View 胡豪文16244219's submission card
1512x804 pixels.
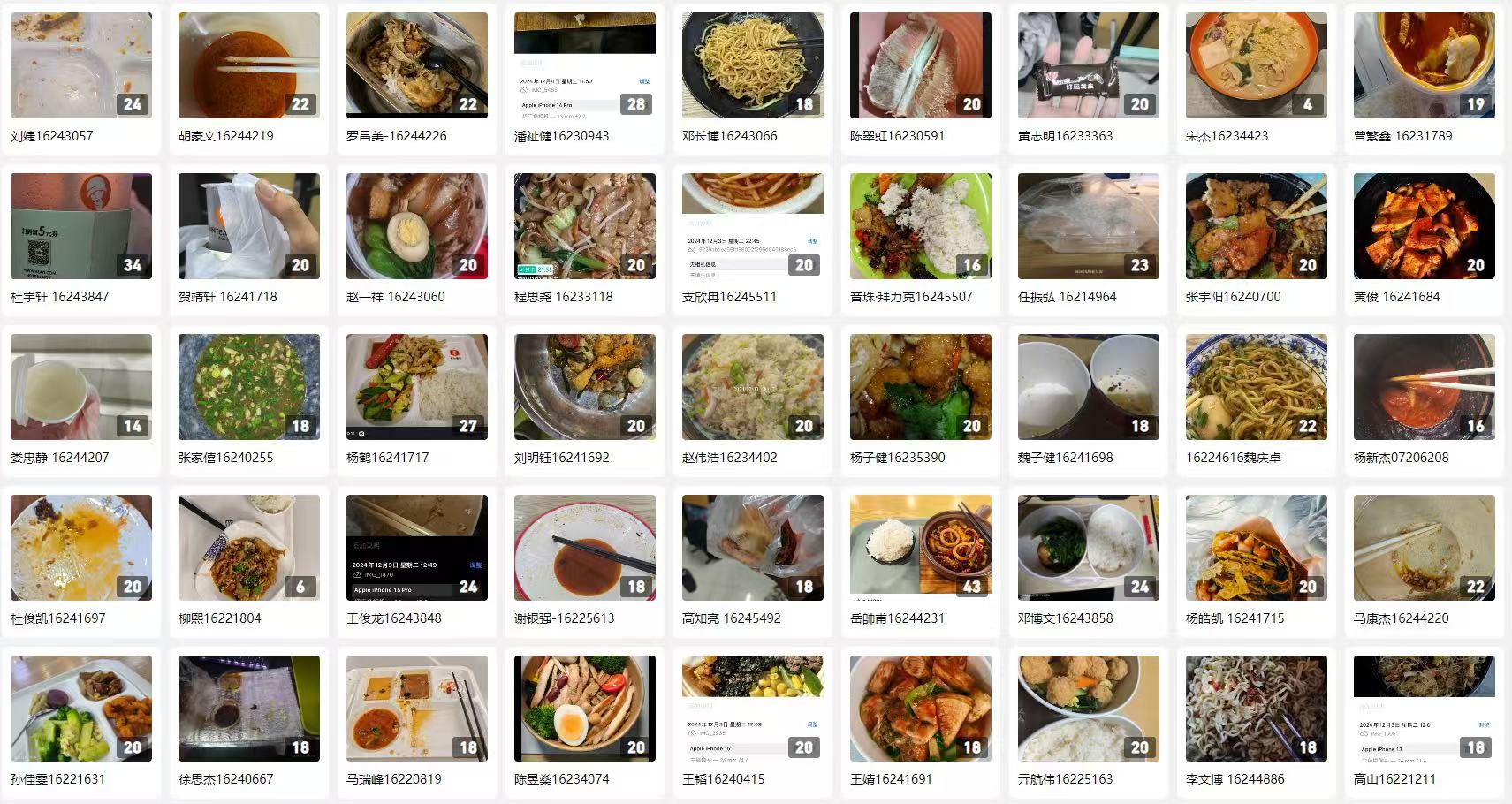249,66
